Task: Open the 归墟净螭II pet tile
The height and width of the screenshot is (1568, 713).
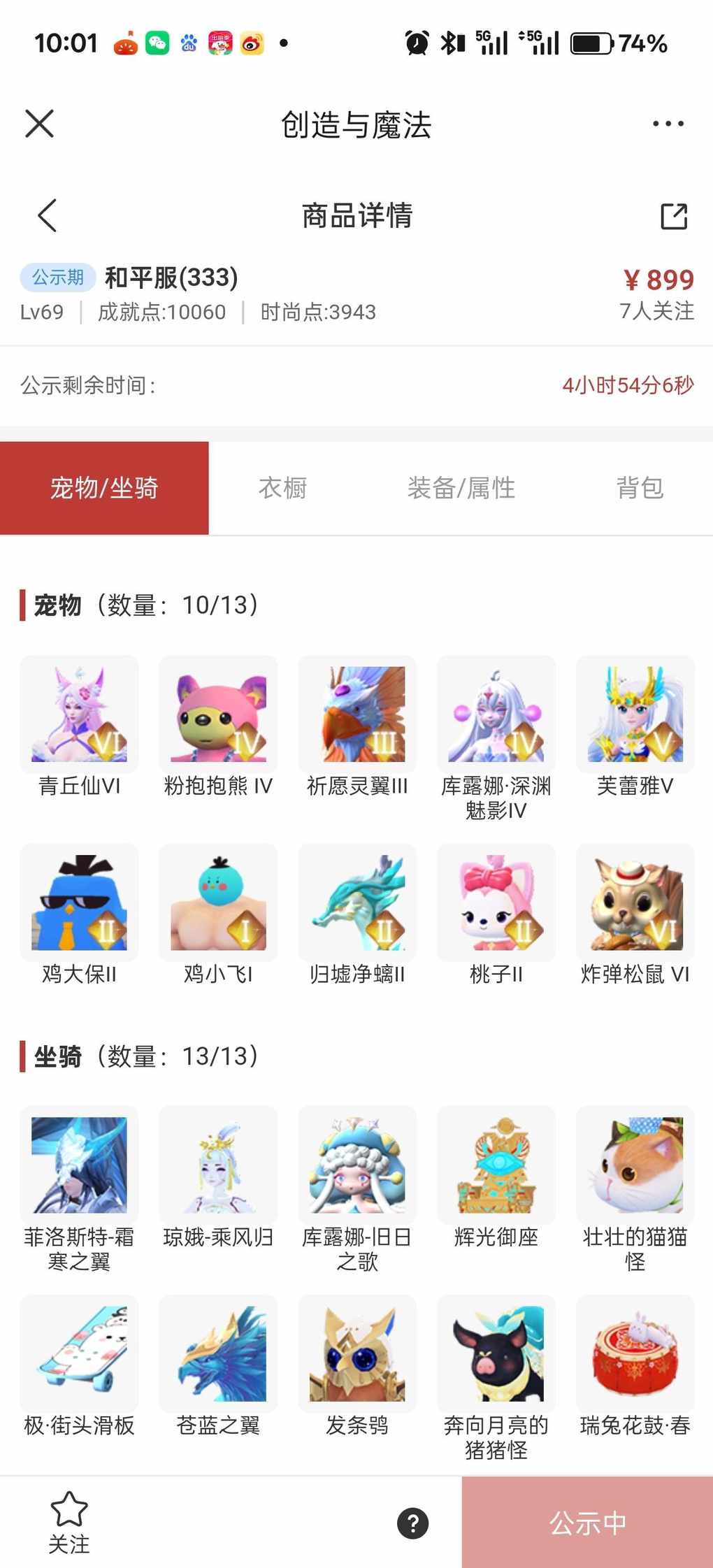Action: tap(357, 914)
